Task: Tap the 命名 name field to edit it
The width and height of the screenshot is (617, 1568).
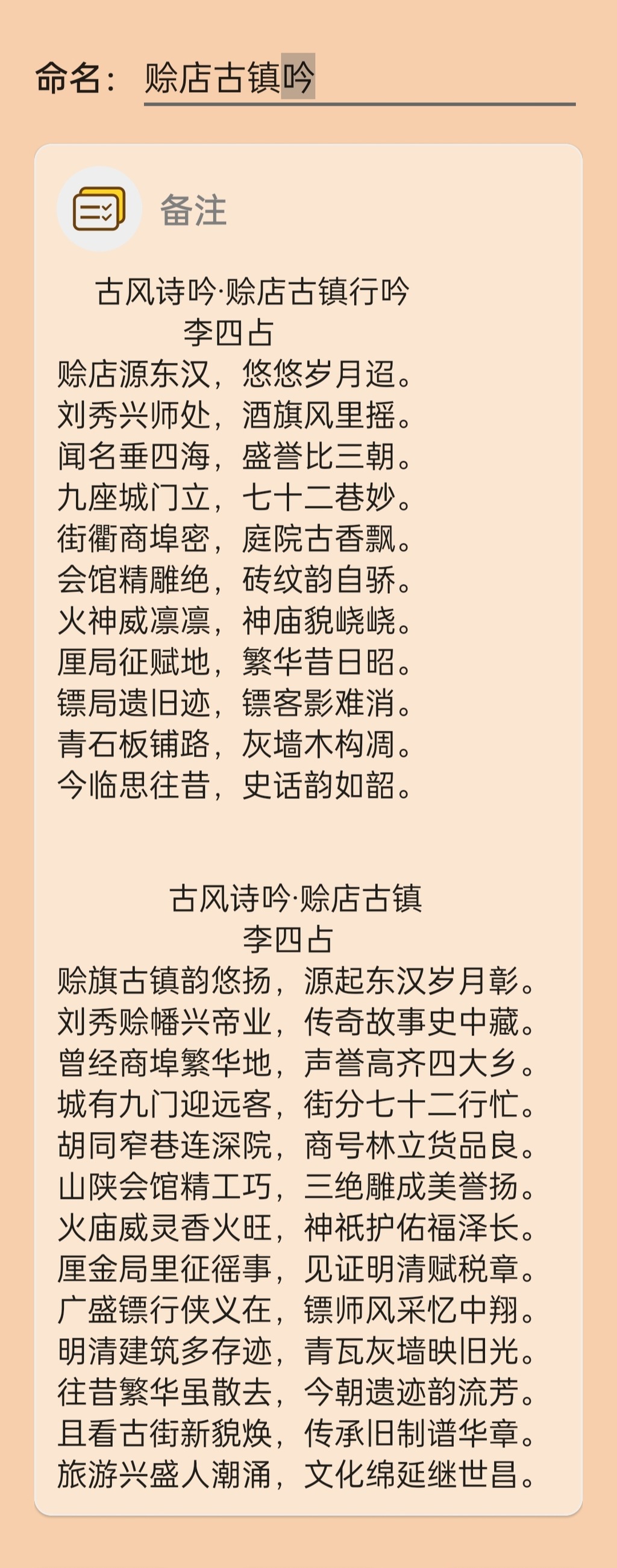Action: [x=359, y=78]
